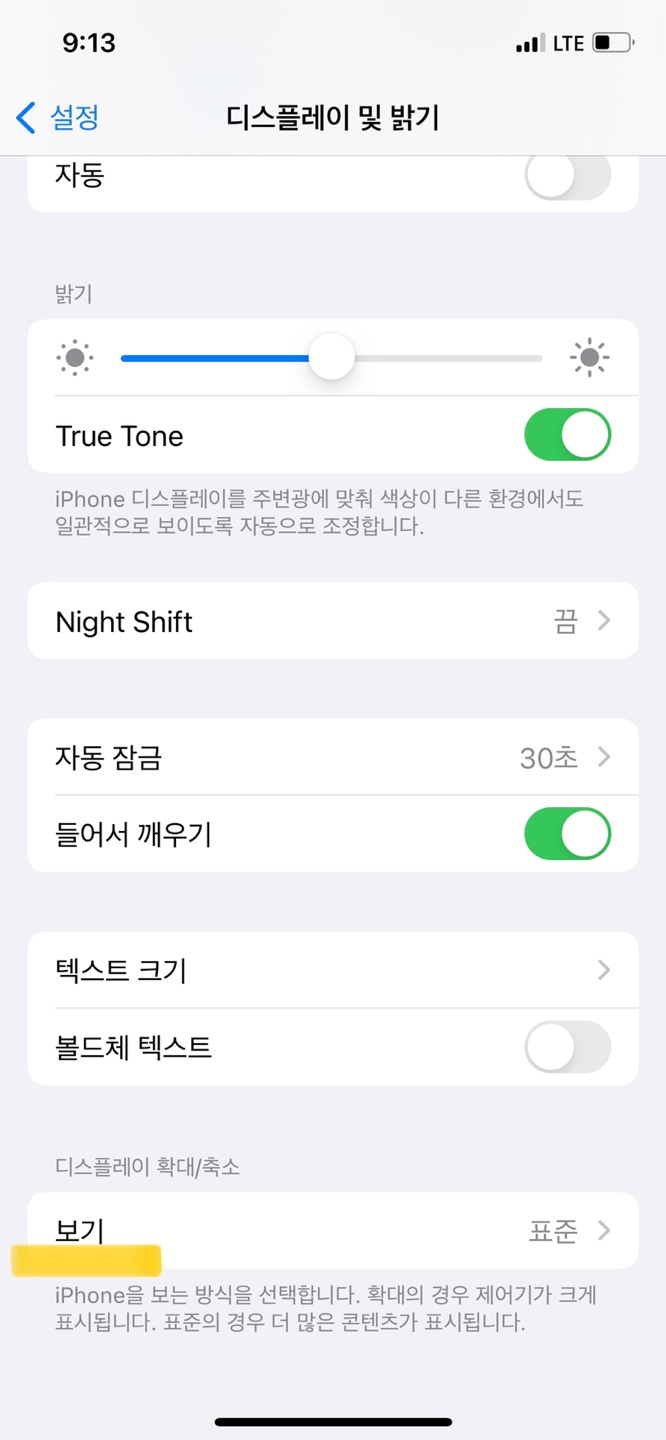Open 자동 잠금 settings
The height and width of the screenshot is (1440, 666).
(332, 758)
